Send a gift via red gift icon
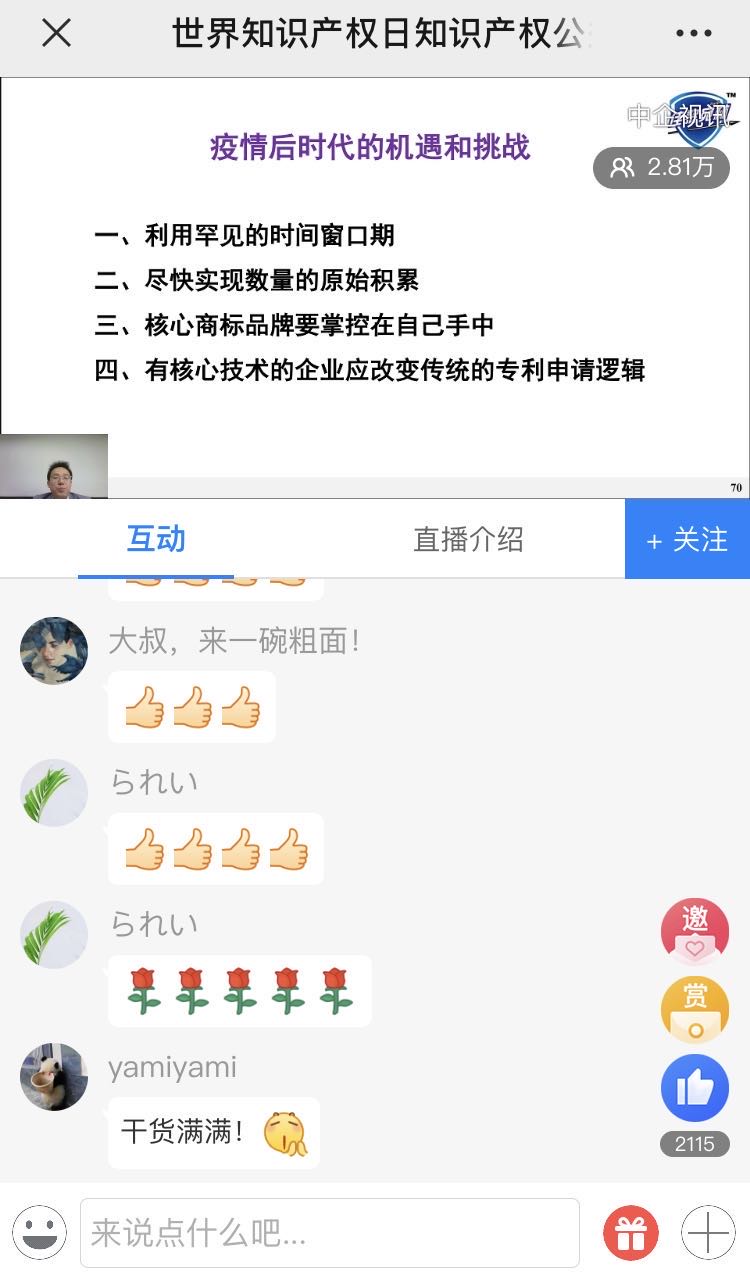Viewport: 750px width, 1283px height. [x=630, y=1233]
